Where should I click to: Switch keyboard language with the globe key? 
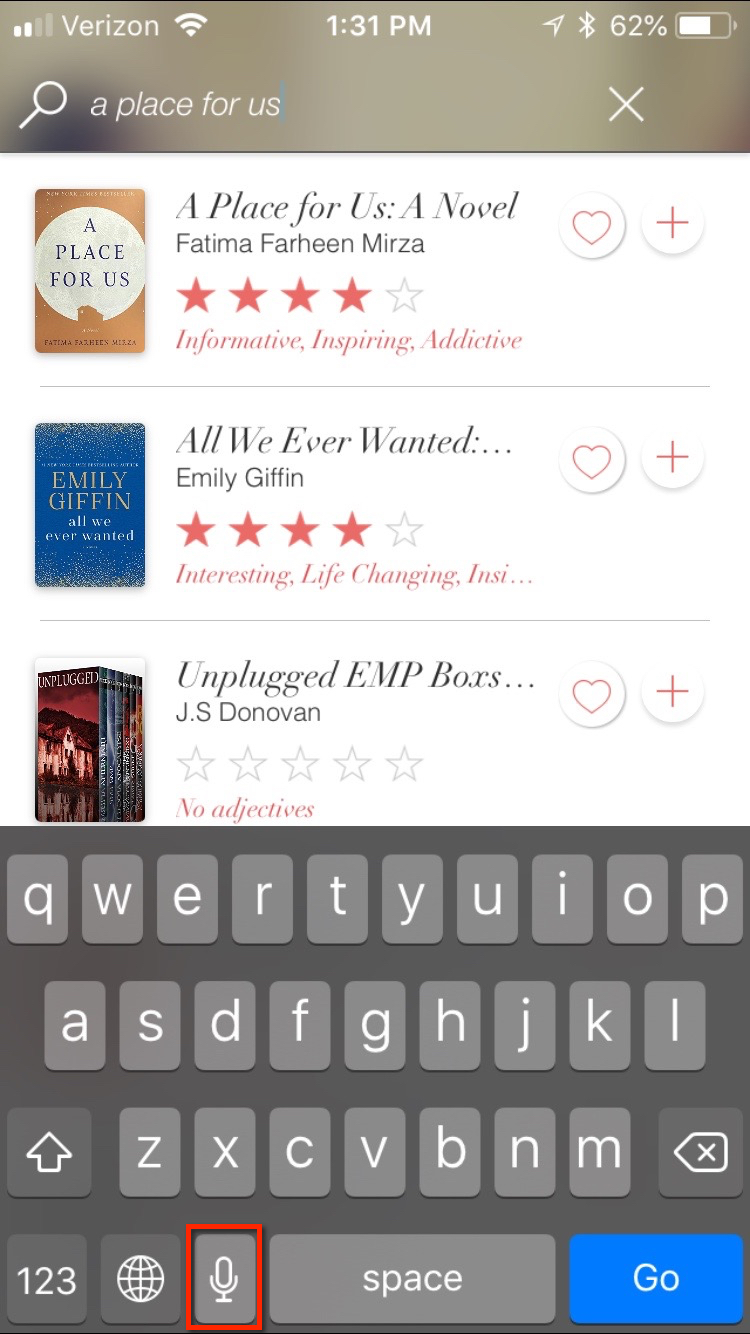(141, 1278)
